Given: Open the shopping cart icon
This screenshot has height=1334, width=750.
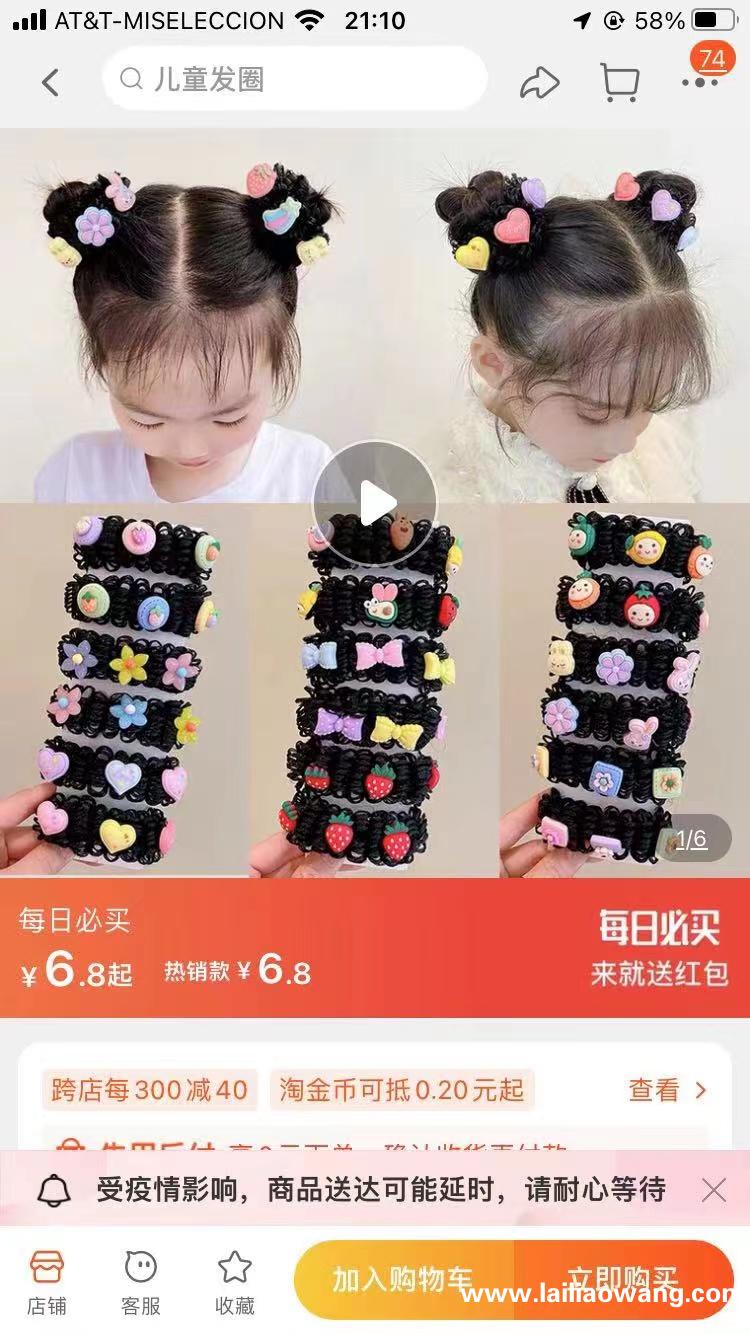Looking at the screenshot, I should tap(620, 82).
